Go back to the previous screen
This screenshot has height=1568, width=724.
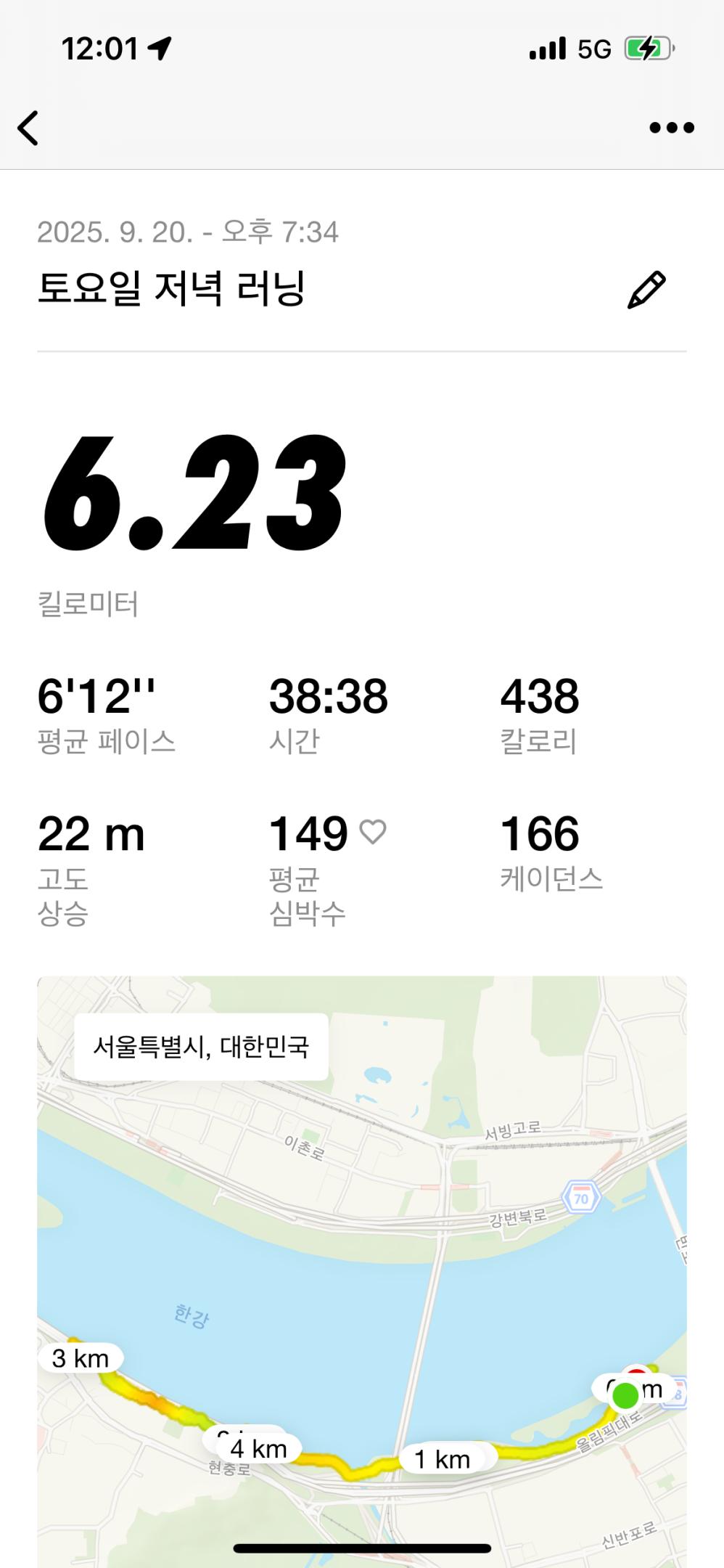point(28,128)
